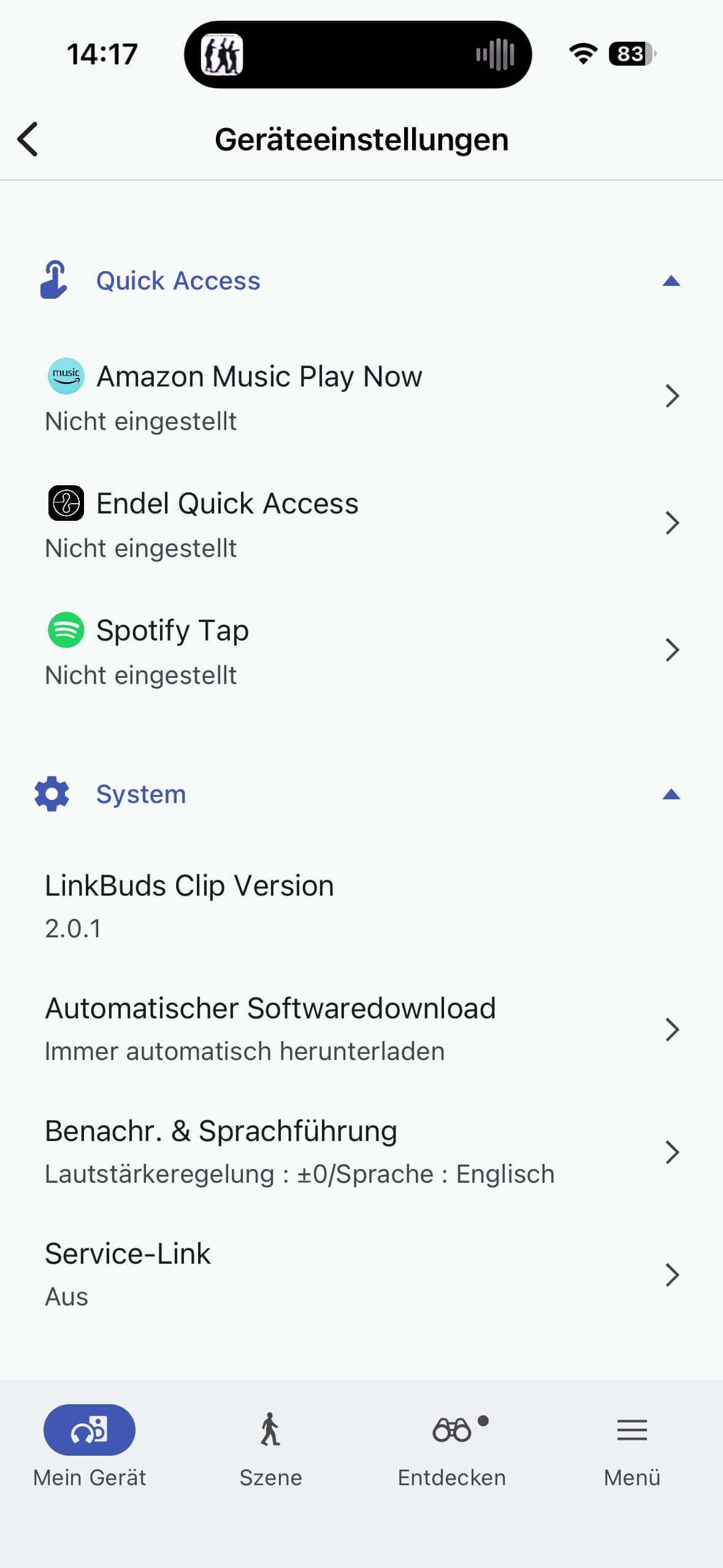Viewport: 723px width, 1568px height.
Task: Open the now-playing activity in Dynamic Island
Action: (358, 55)
